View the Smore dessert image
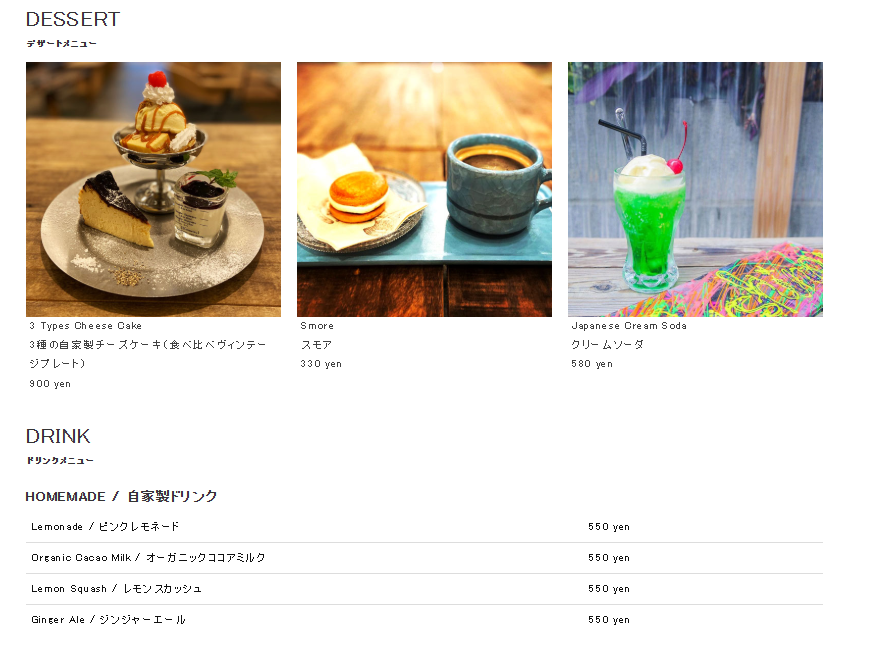 point(424,189)
